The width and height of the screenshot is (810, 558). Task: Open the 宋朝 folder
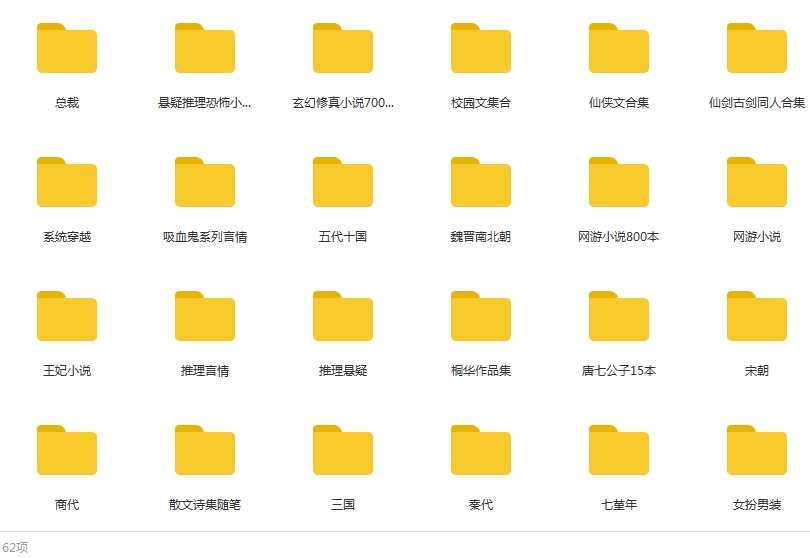click(757, 317)
